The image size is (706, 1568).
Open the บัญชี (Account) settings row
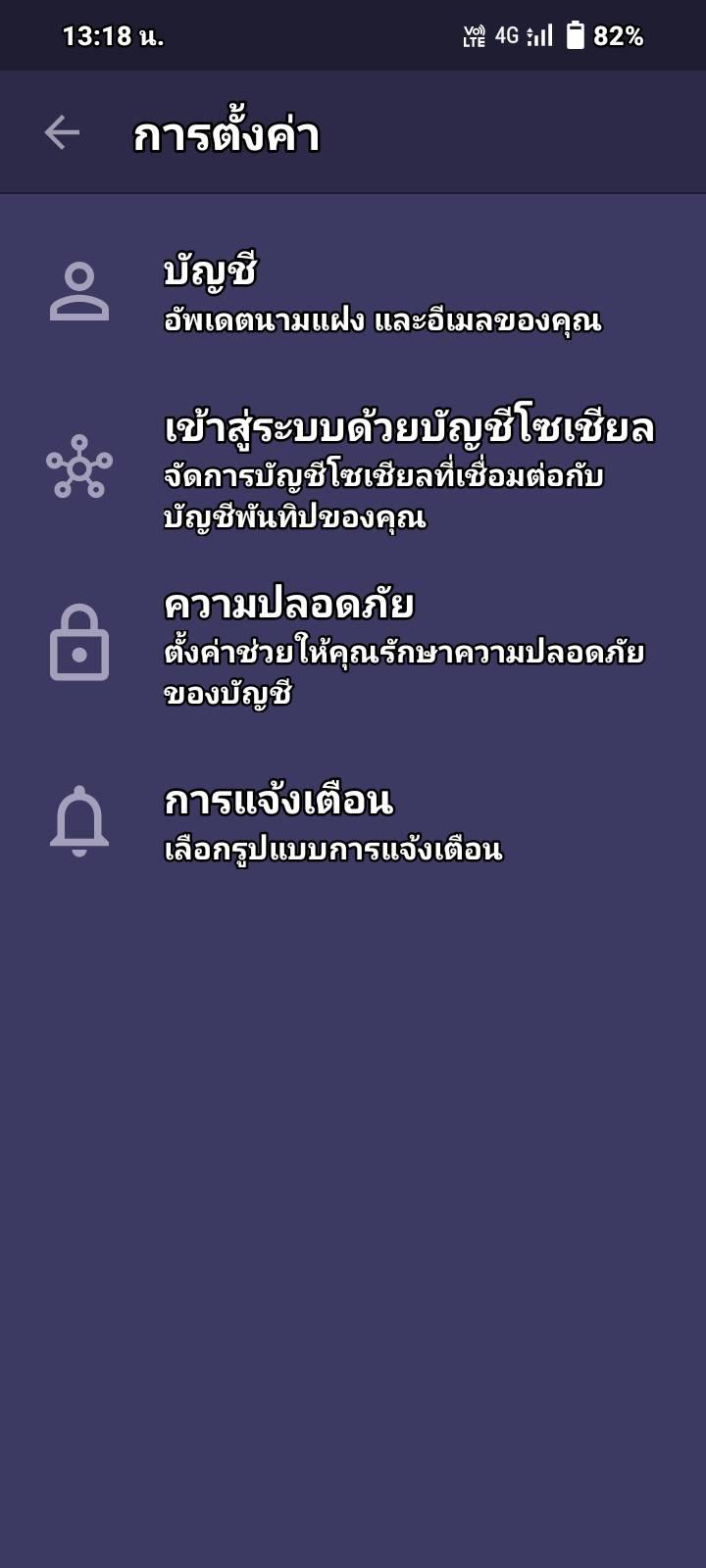(353, 292)
